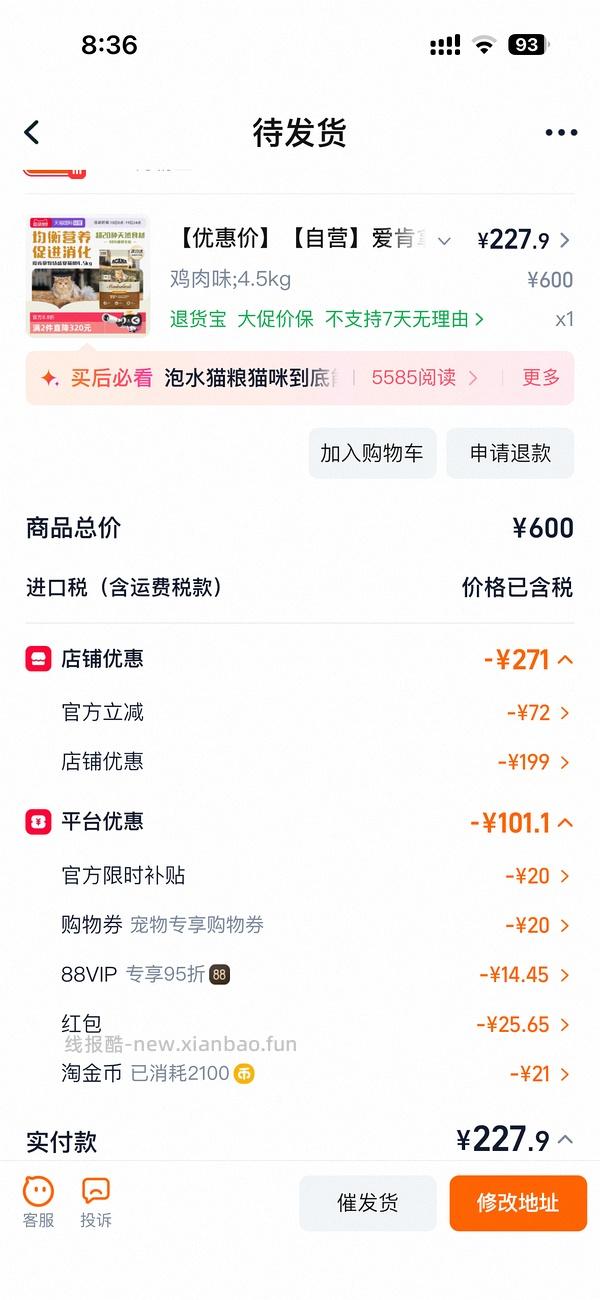
Task: Open the three-dot overflow menu
Action: (x=561, y=133)
